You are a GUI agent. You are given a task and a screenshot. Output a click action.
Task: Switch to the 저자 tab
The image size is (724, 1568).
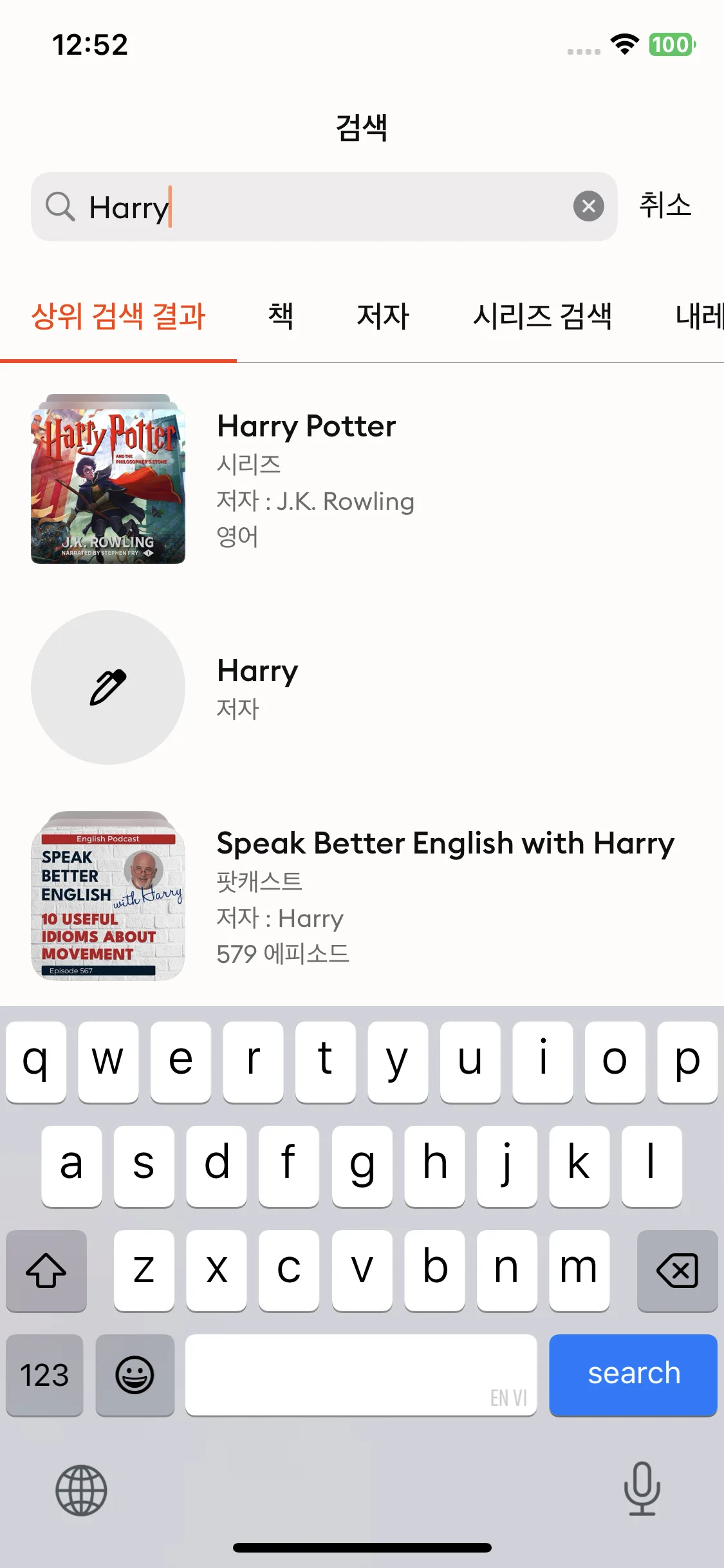click(383, 317)
